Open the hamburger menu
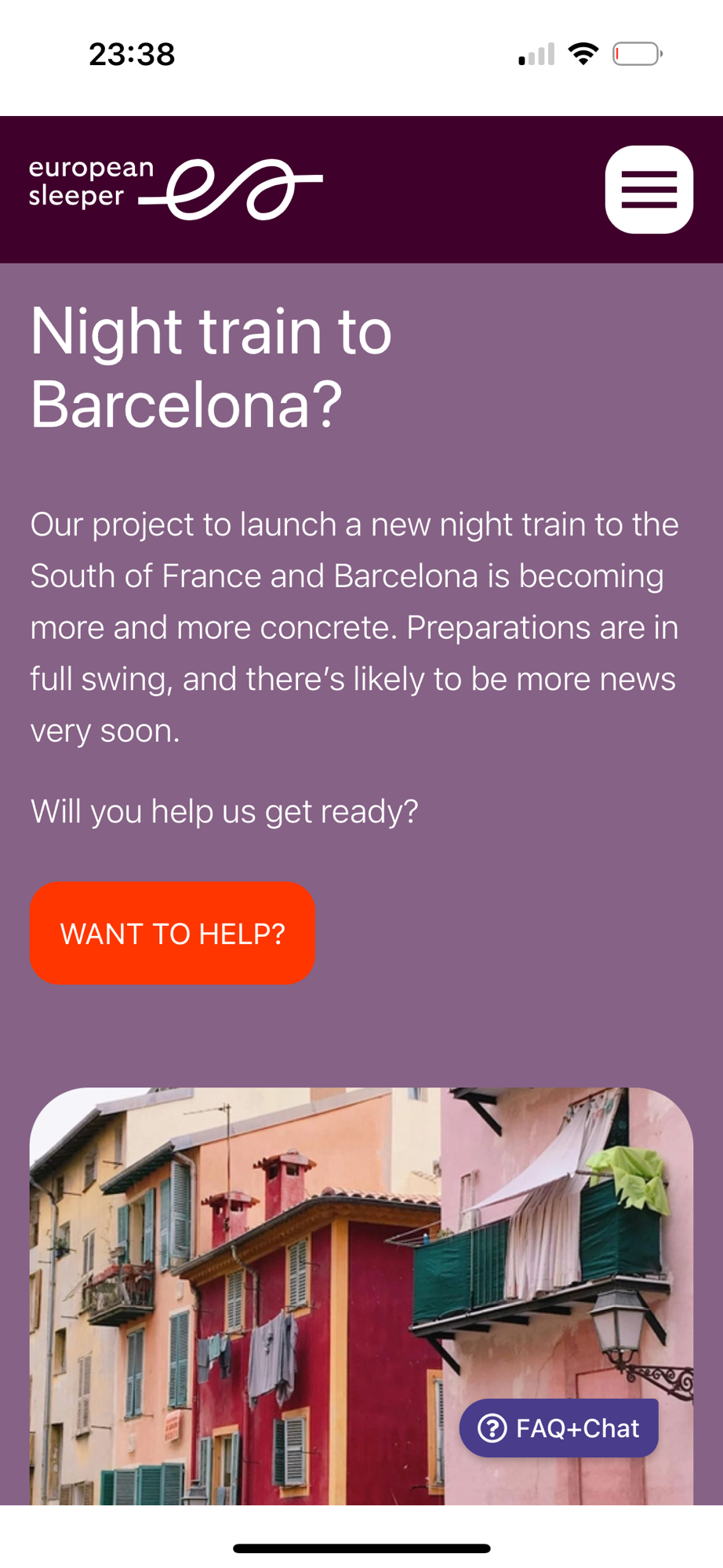The width and height of the screenshot is (723, 1568). coord(649,189)
